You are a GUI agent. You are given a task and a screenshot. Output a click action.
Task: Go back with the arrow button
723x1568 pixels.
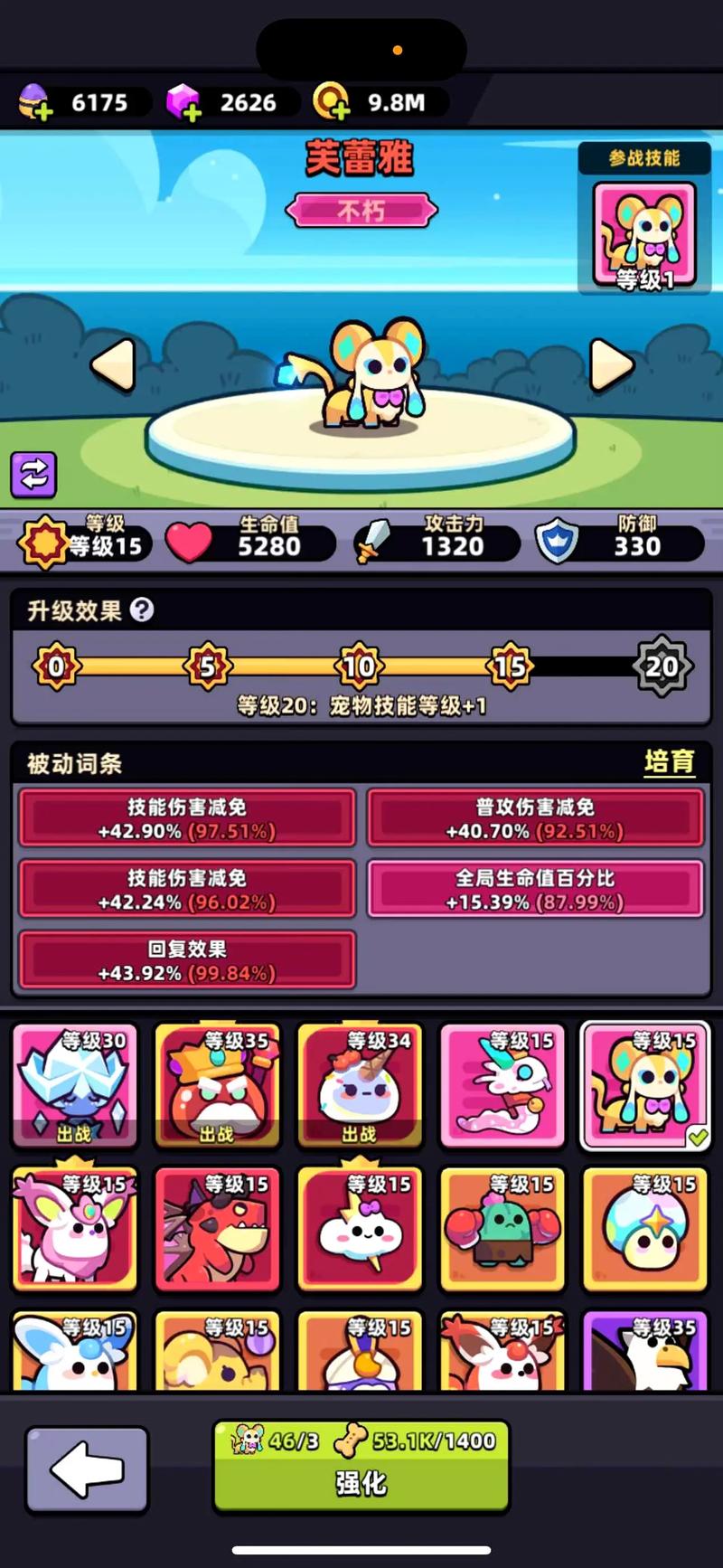click(x=87, y=1469)
